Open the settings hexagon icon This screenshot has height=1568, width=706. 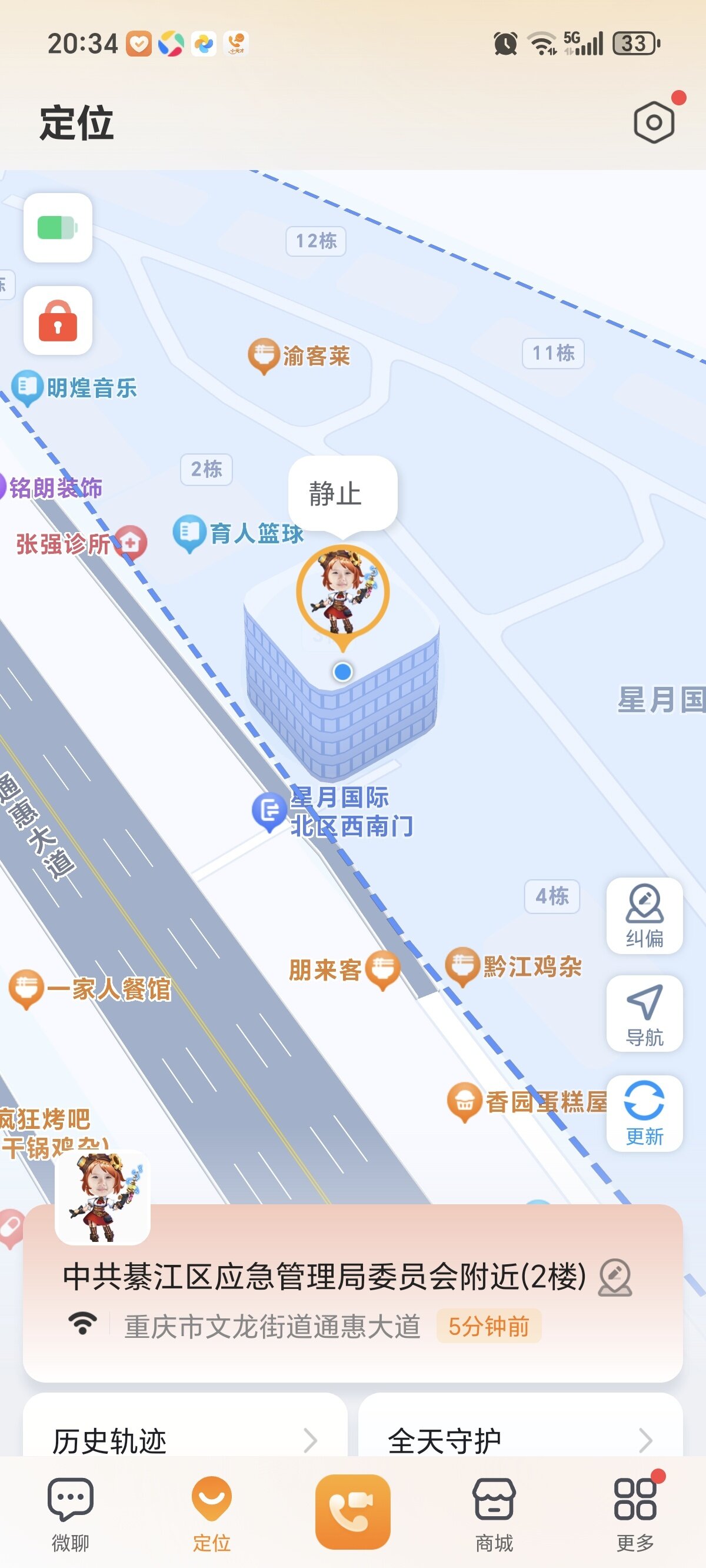click(654, 122)
